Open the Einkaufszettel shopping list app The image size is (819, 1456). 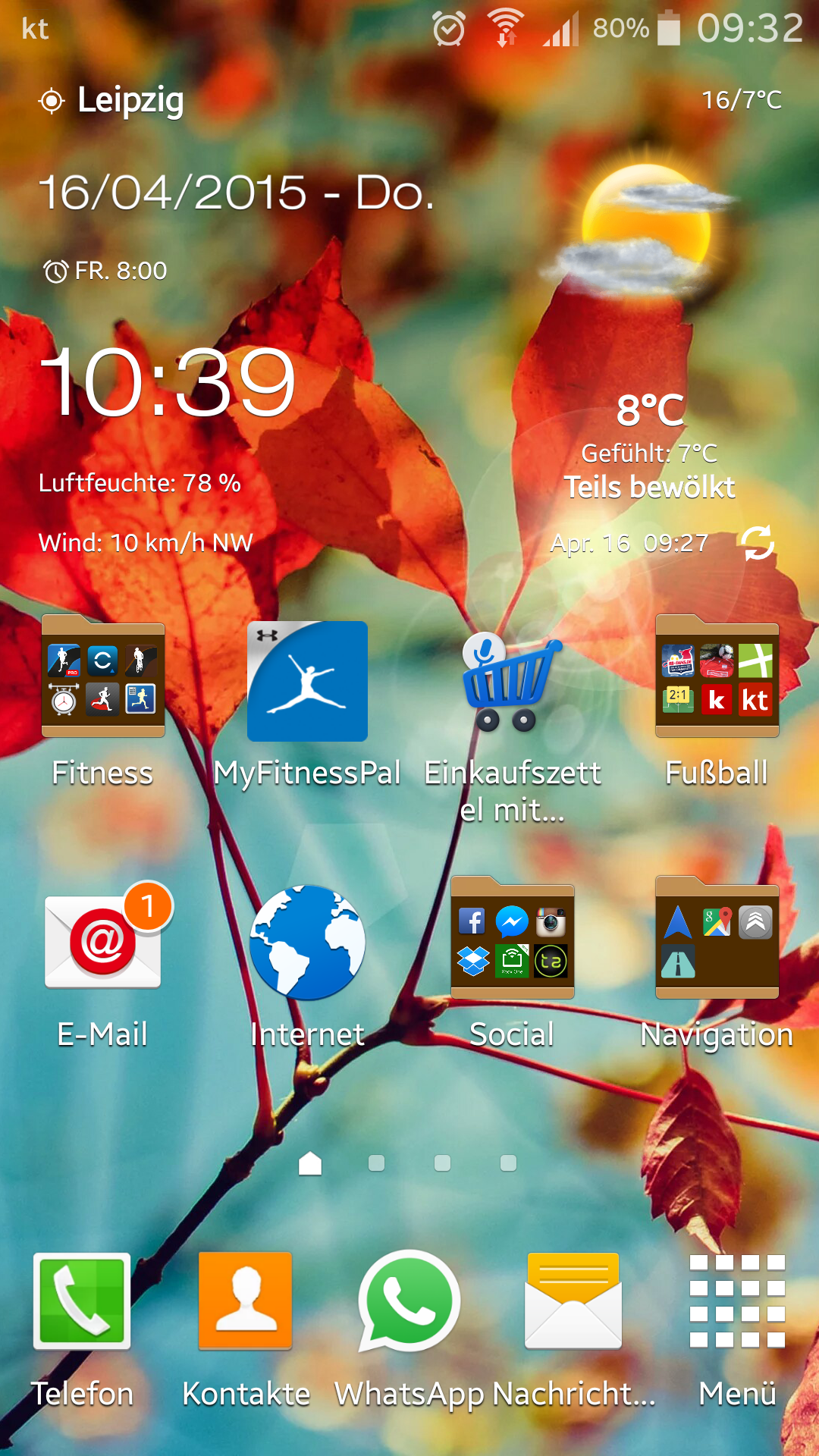[512, 682]
